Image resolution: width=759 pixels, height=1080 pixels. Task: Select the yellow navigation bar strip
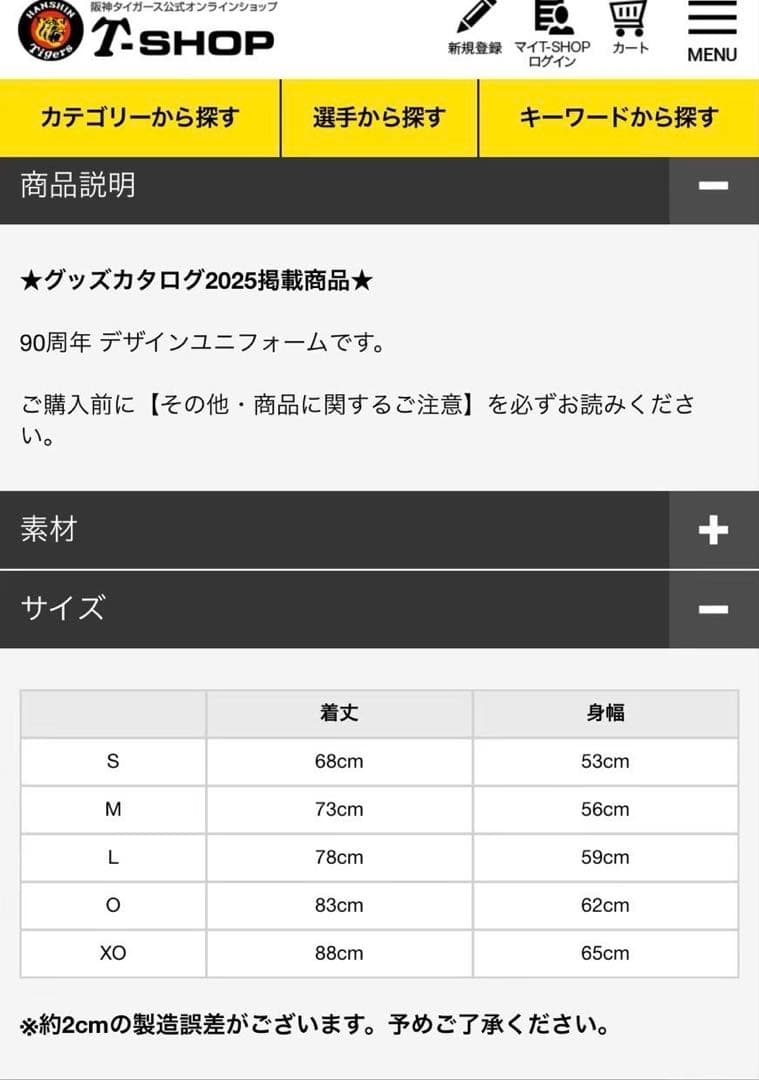point(380,117)
